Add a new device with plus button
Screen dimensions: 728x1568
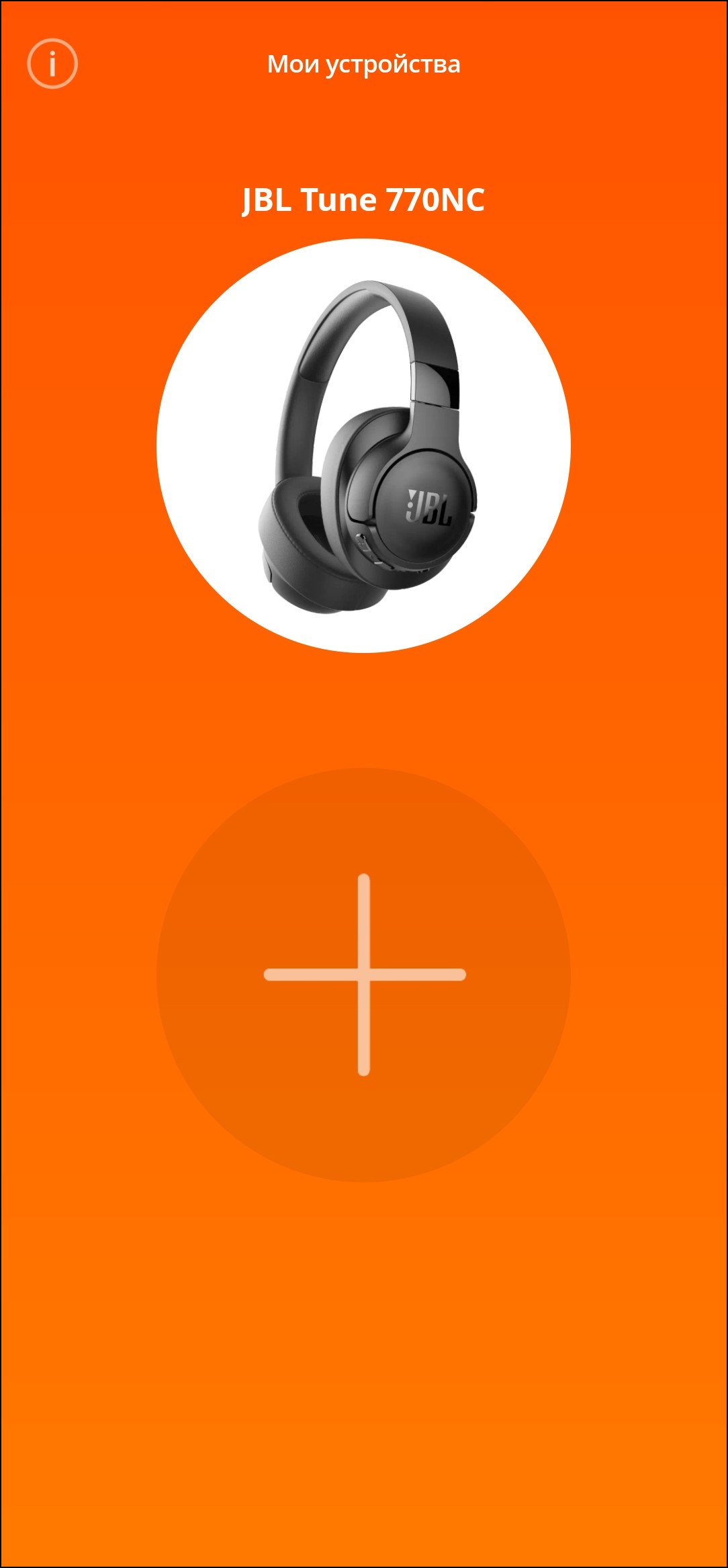coord(363,974)
